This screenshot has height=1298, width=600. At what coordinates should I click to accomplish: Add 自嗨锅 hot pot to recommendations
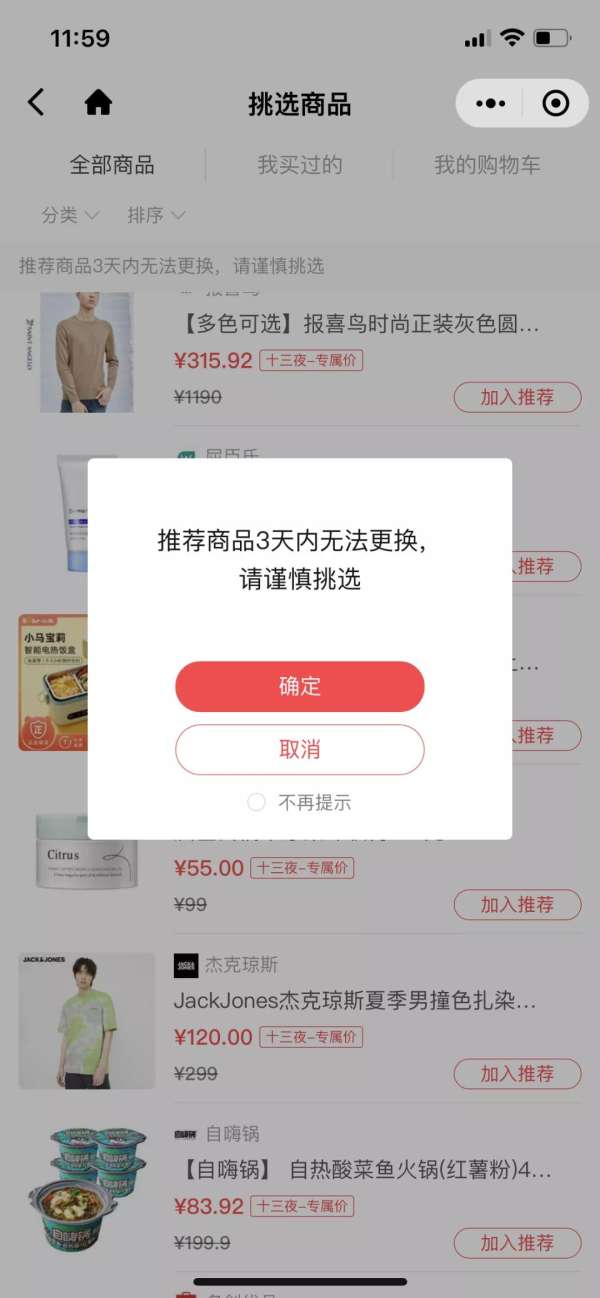coord(517,1243)
